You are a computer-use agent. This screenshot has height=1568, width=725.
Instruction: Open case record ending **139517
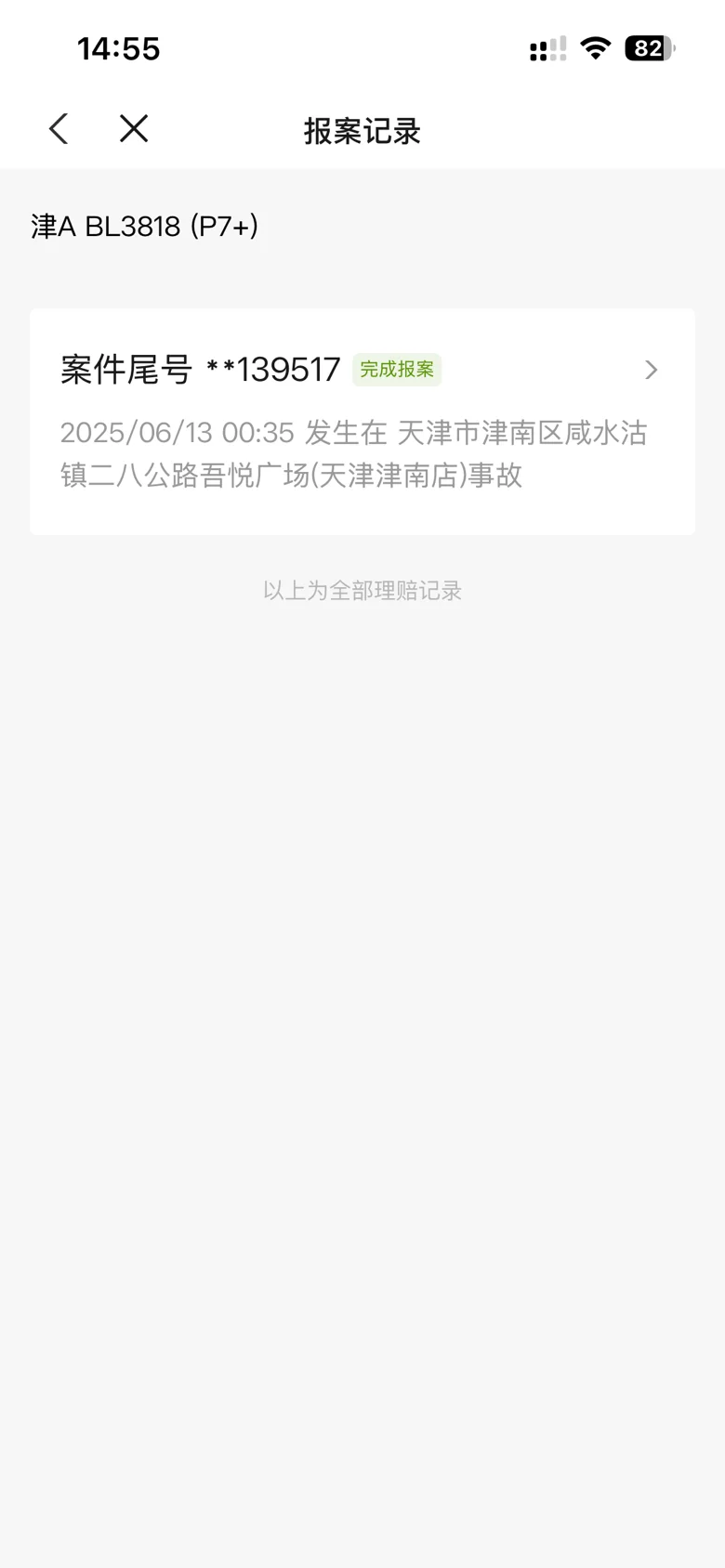pos(362,422)
